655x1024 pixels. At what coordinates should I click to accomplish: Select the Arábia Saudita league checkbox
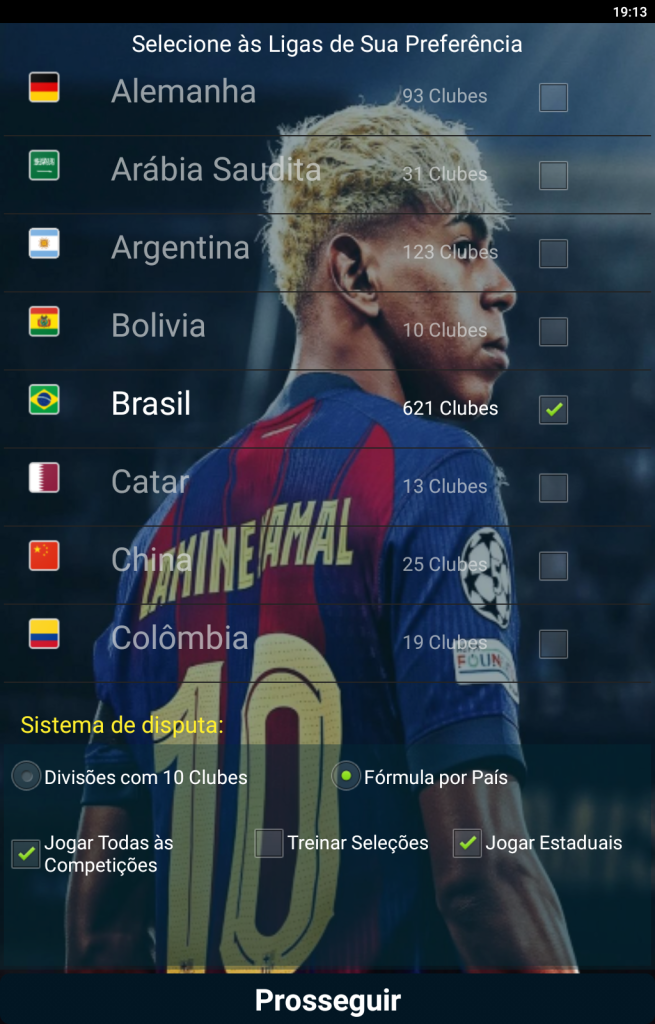coord(553,175)
